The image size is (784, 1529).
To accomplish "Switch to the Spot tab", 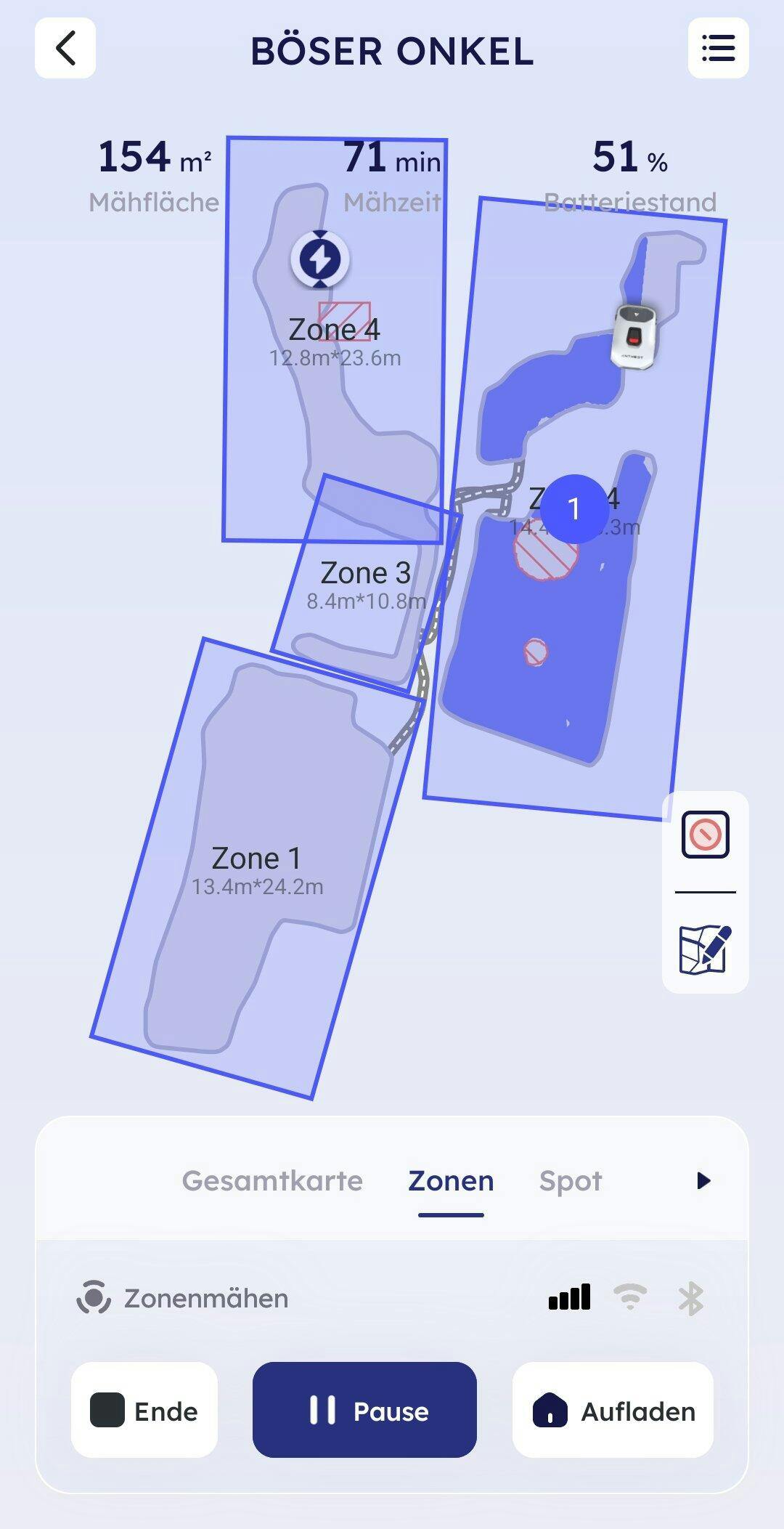I will coord(571,1181).
